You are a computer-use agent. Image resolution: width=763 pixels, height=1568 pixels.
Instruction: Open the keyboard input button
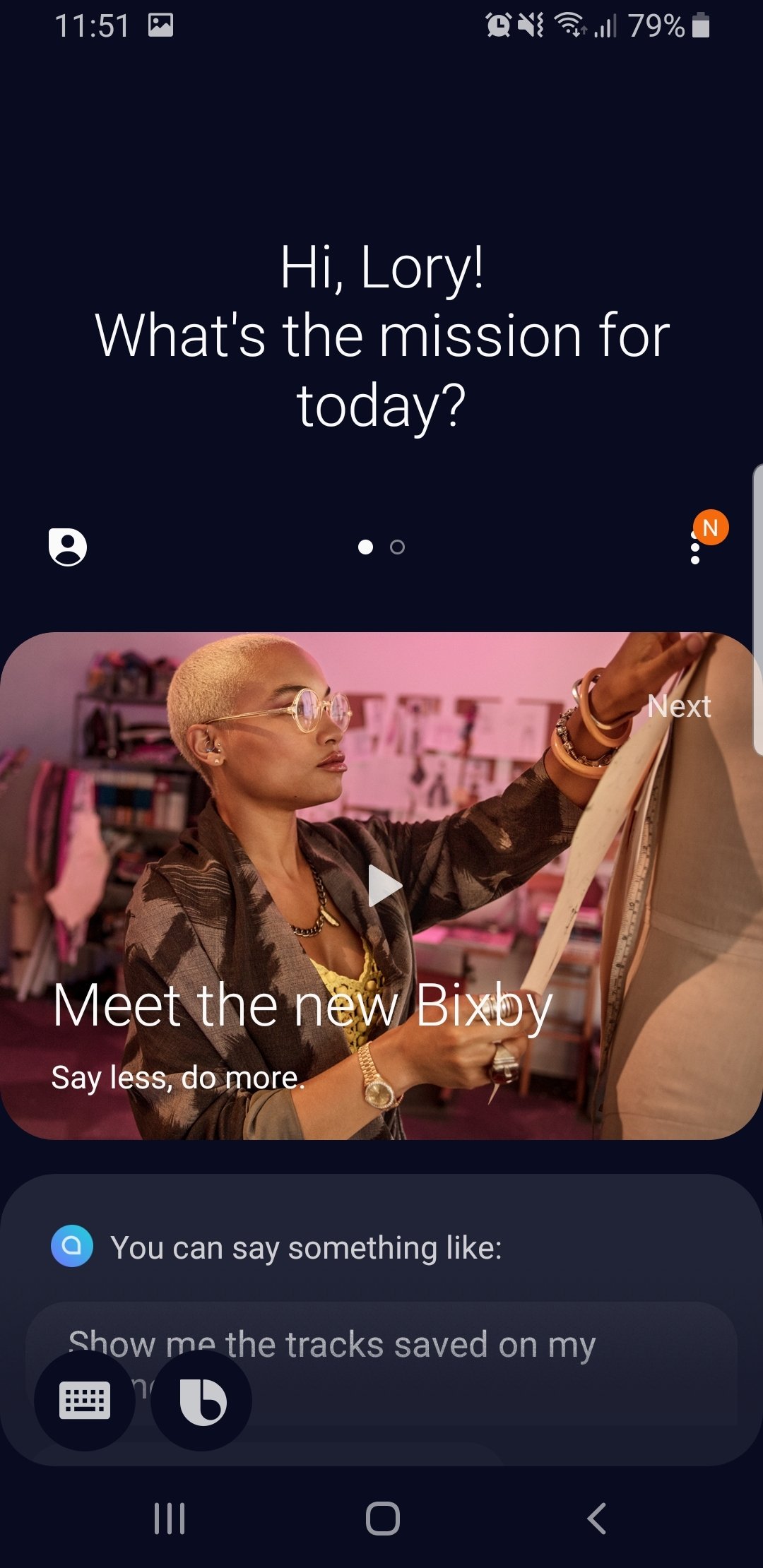coord(85,1401)
